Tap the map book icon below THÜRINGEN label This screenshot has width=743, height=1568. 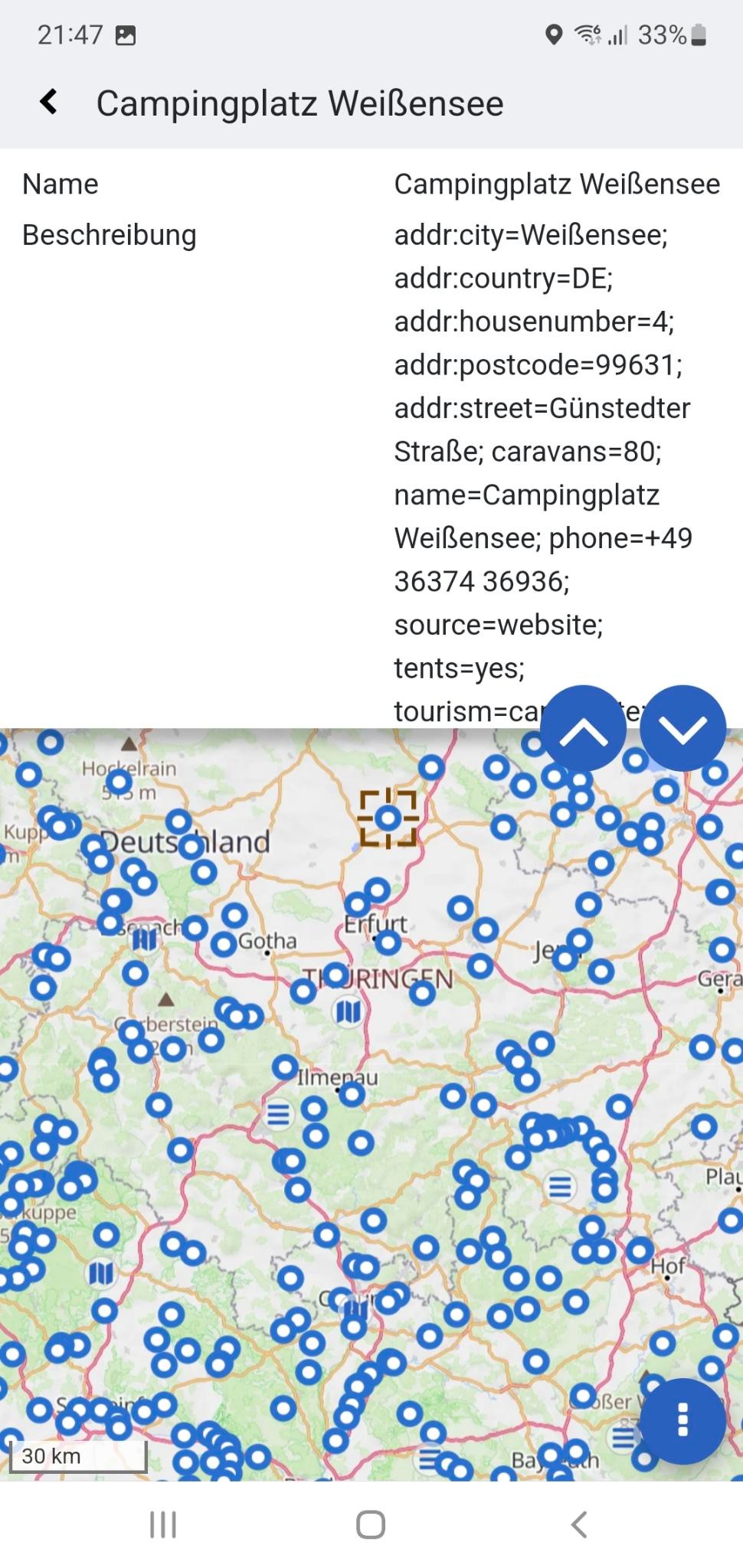coord(349,1012)
